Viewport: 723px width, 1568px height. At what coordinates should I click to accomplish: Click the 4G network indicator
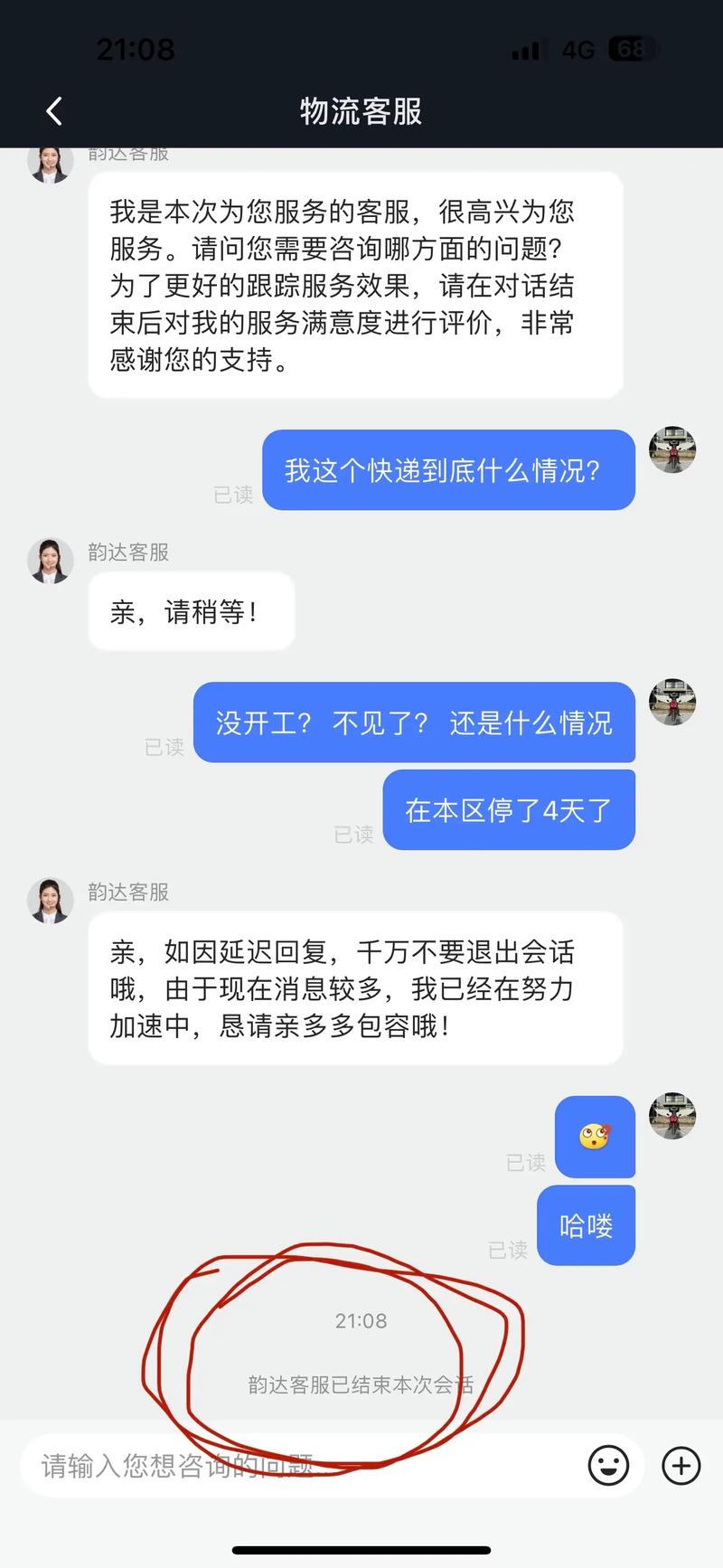point(577,50)
